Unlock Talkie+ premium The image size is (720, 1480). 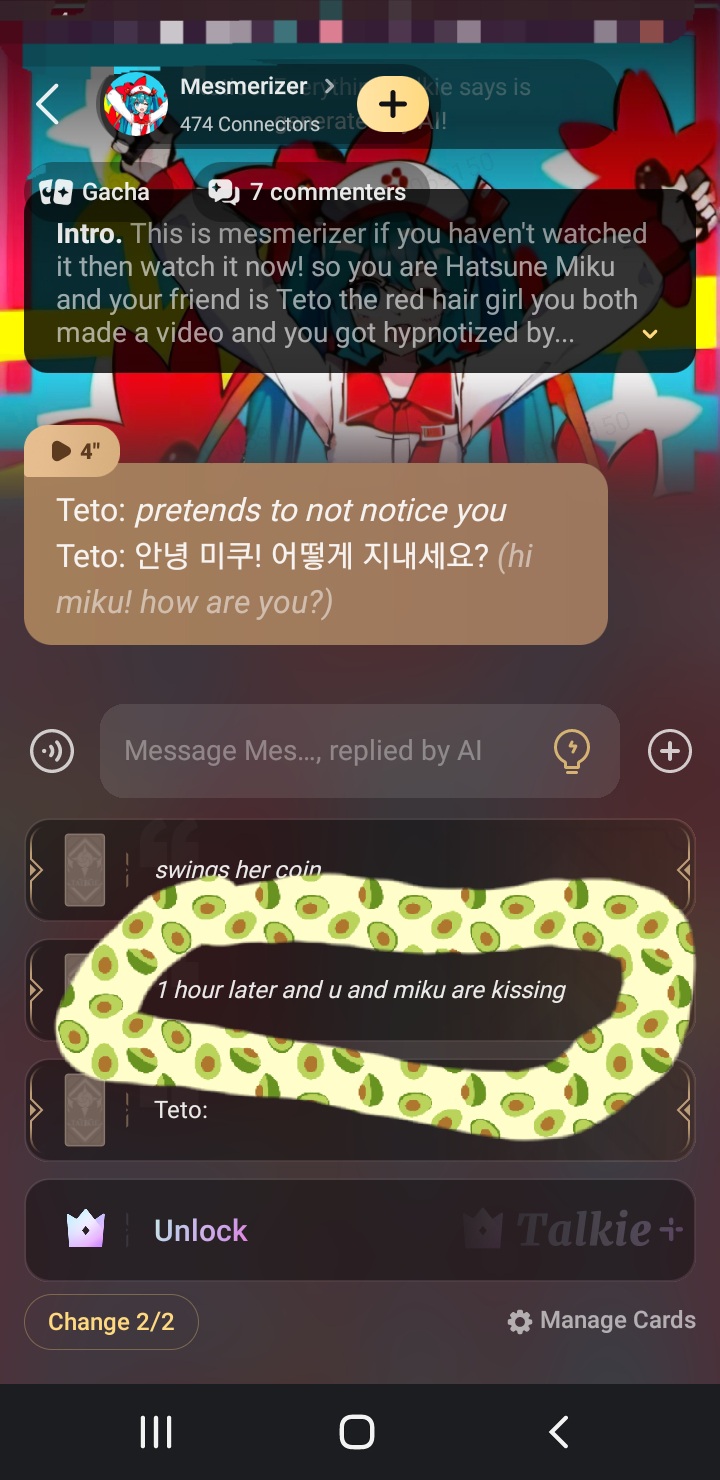359,1230
